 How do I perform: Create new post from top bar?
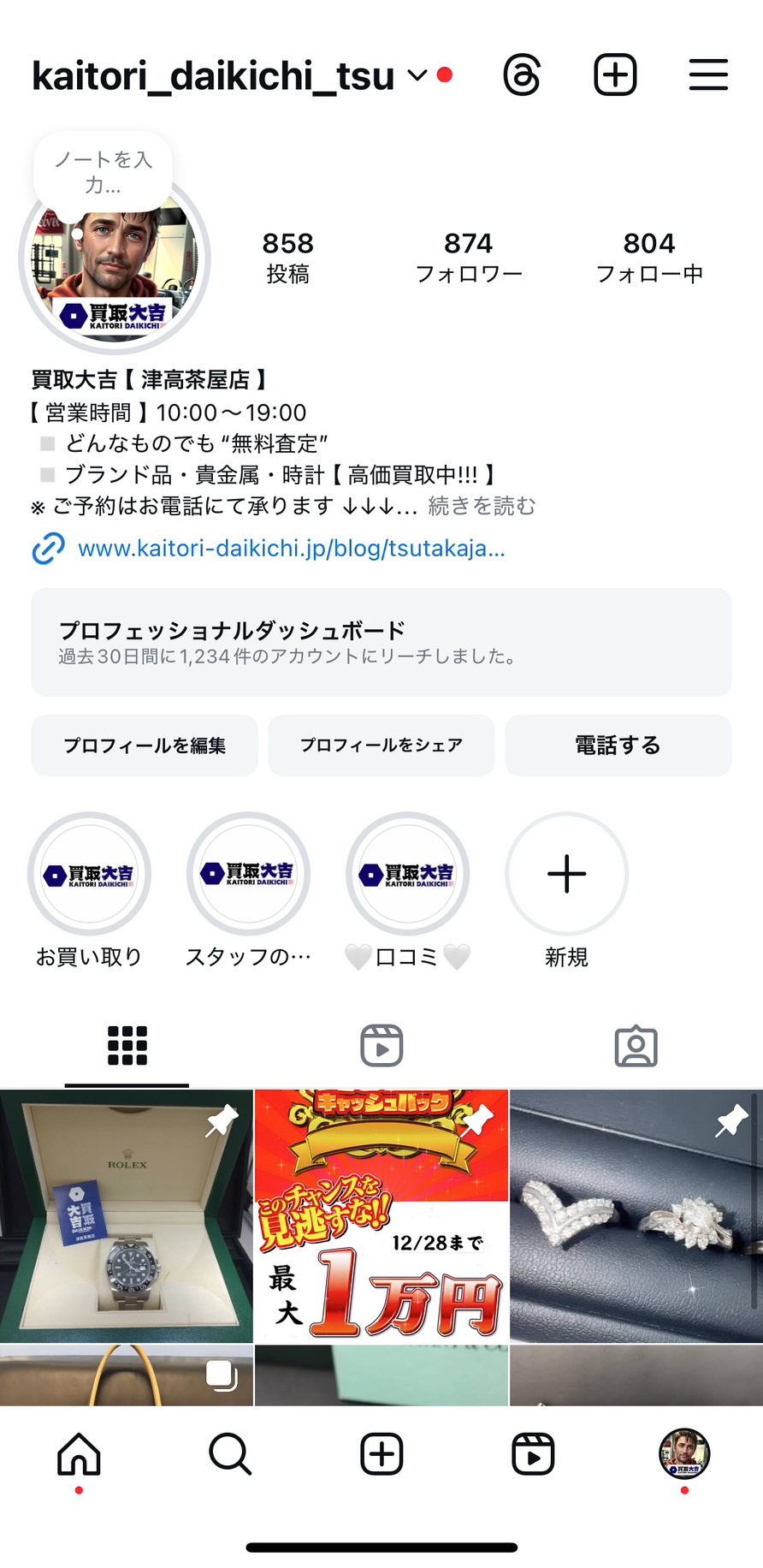(x=615, y=75)
